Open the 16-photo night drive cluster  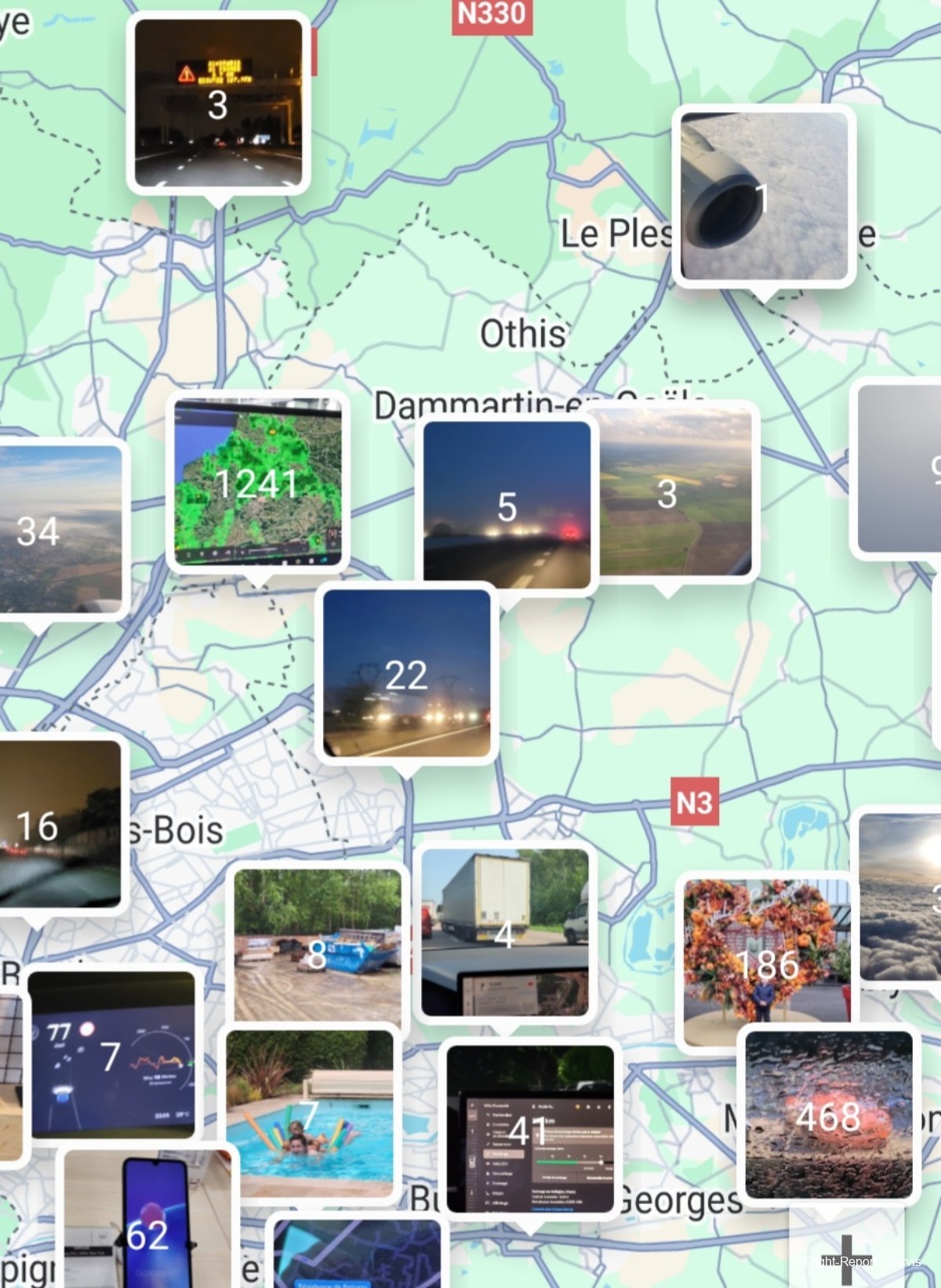pyautogui.click(x=55, y=823)
